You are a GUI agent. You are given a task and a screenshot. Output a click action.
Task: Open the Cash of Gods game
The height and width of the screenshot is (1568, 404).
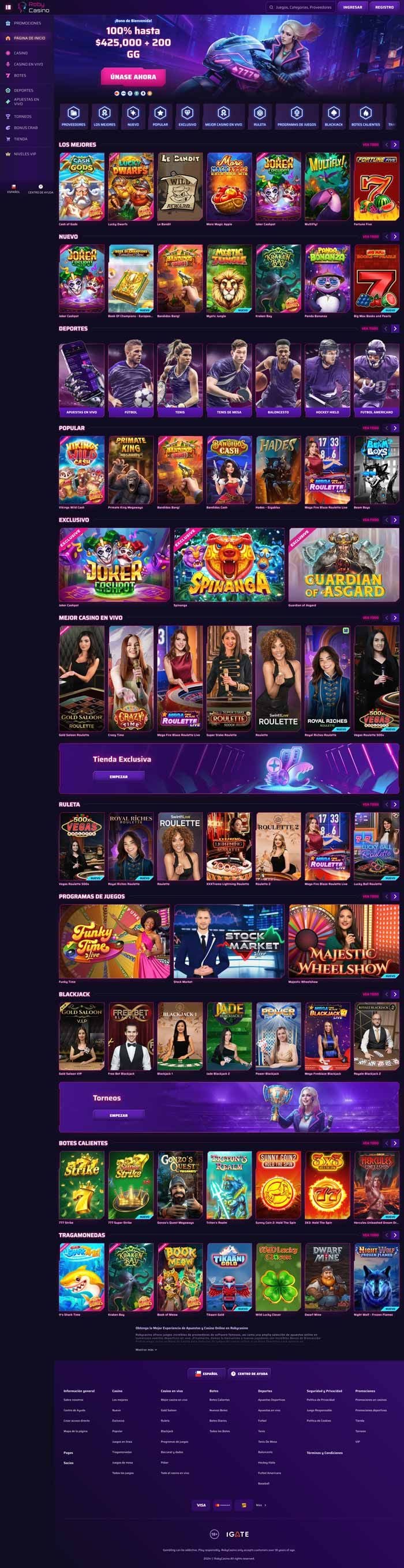[x=81, y=186]
